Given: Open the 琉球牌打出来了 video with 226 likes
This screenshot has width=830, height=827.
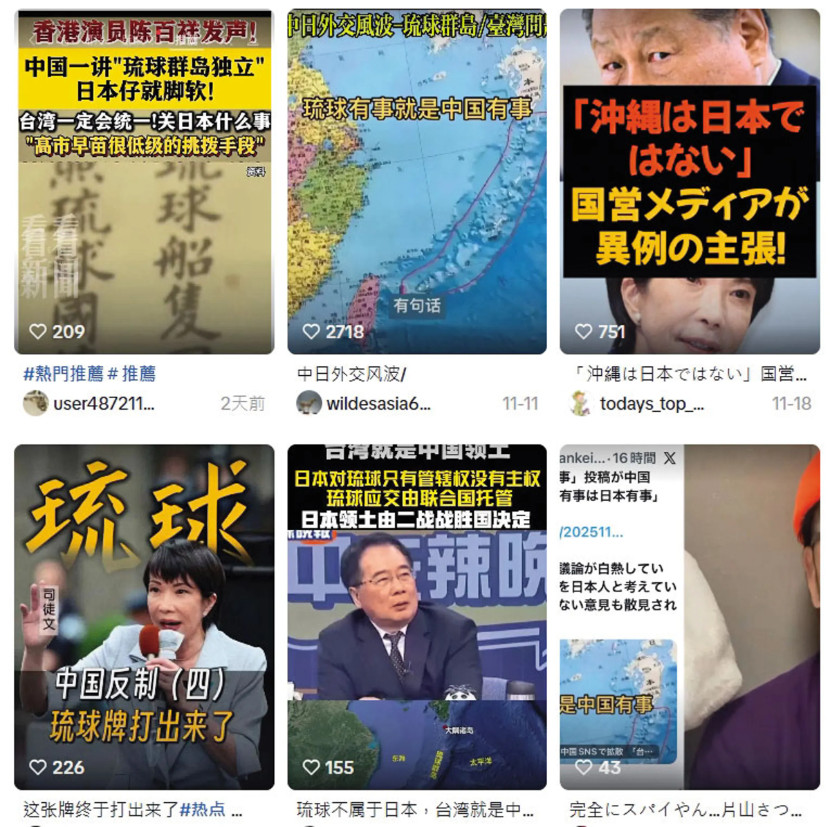Looking at the screenshot, I should coord(143,615).
